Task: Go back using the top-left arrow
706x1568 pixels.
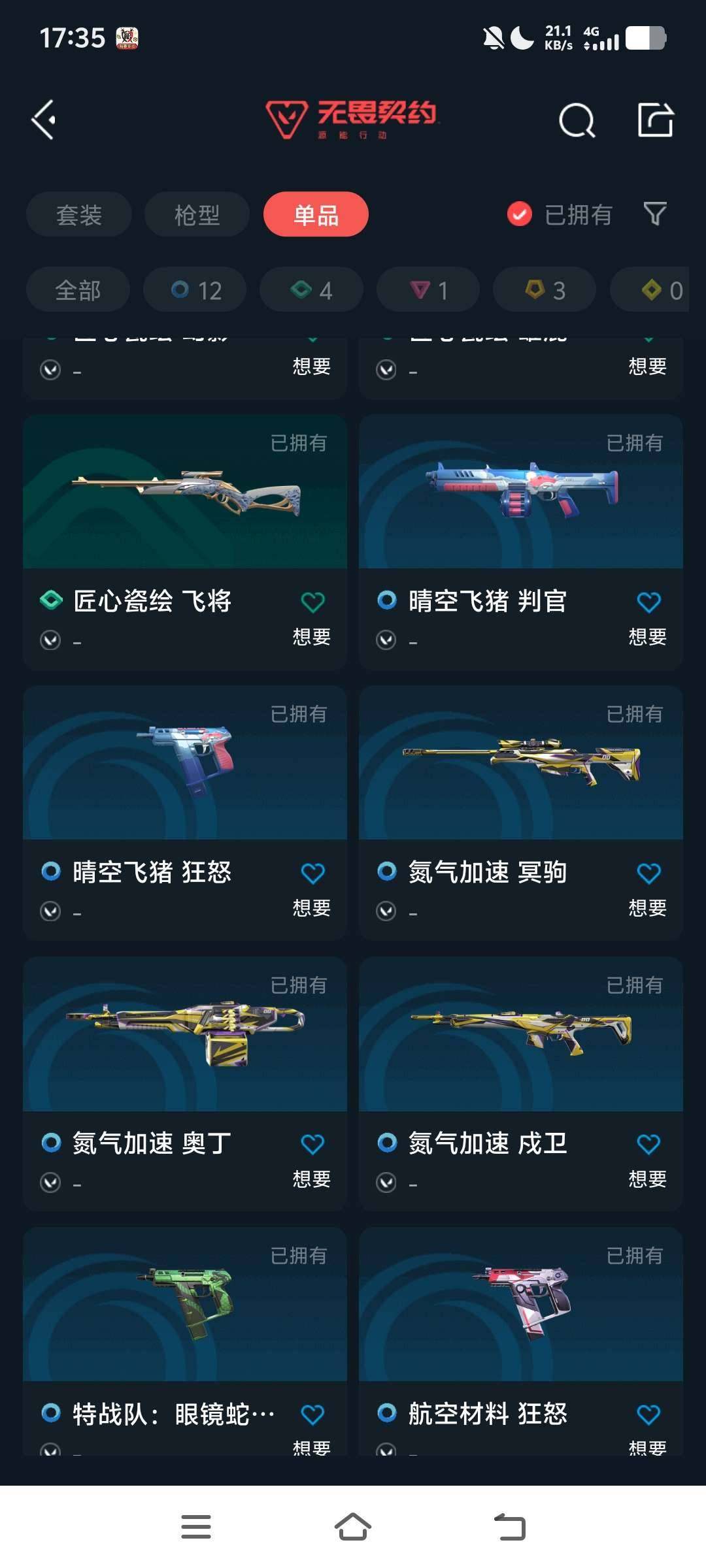Action: tap(44, 120)
